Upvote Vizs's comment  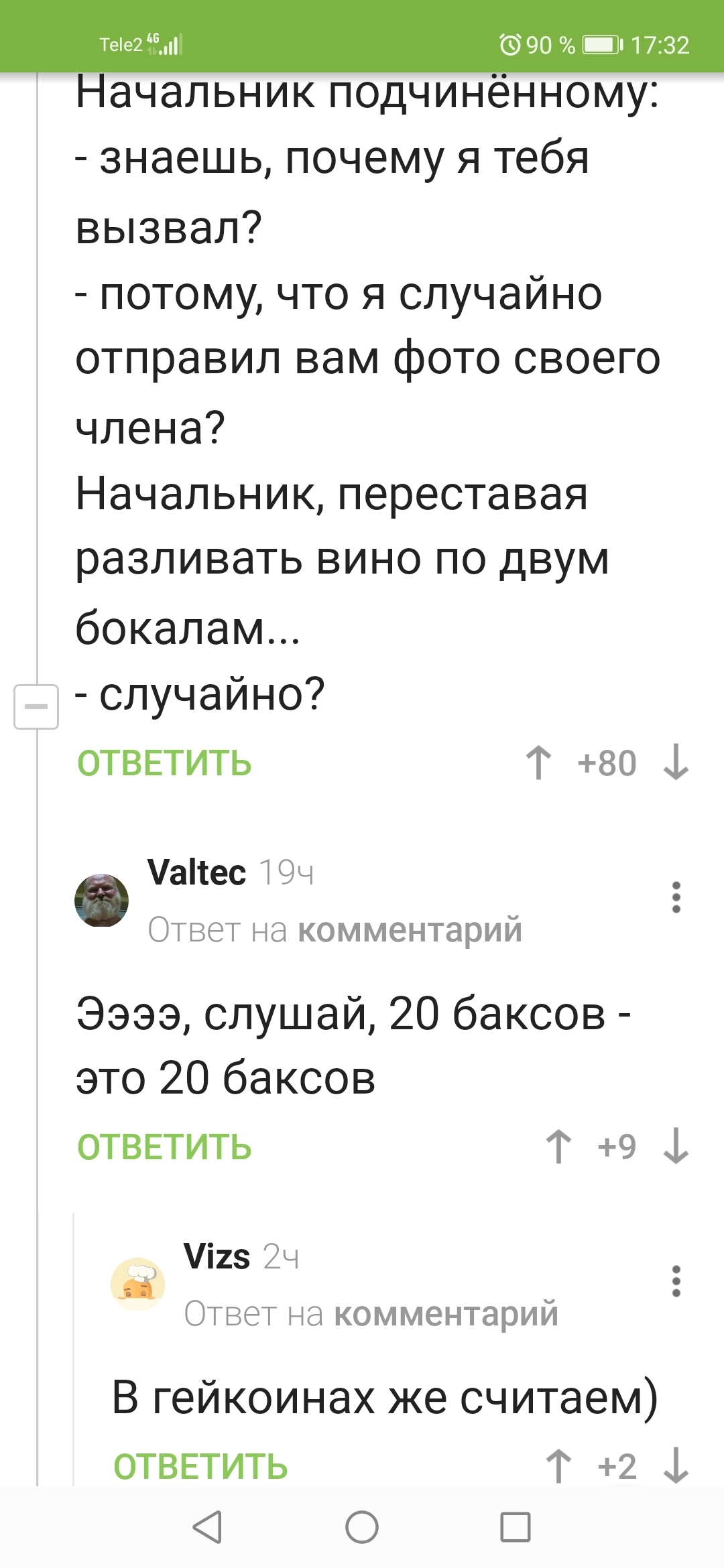(x=558, y=1466)
